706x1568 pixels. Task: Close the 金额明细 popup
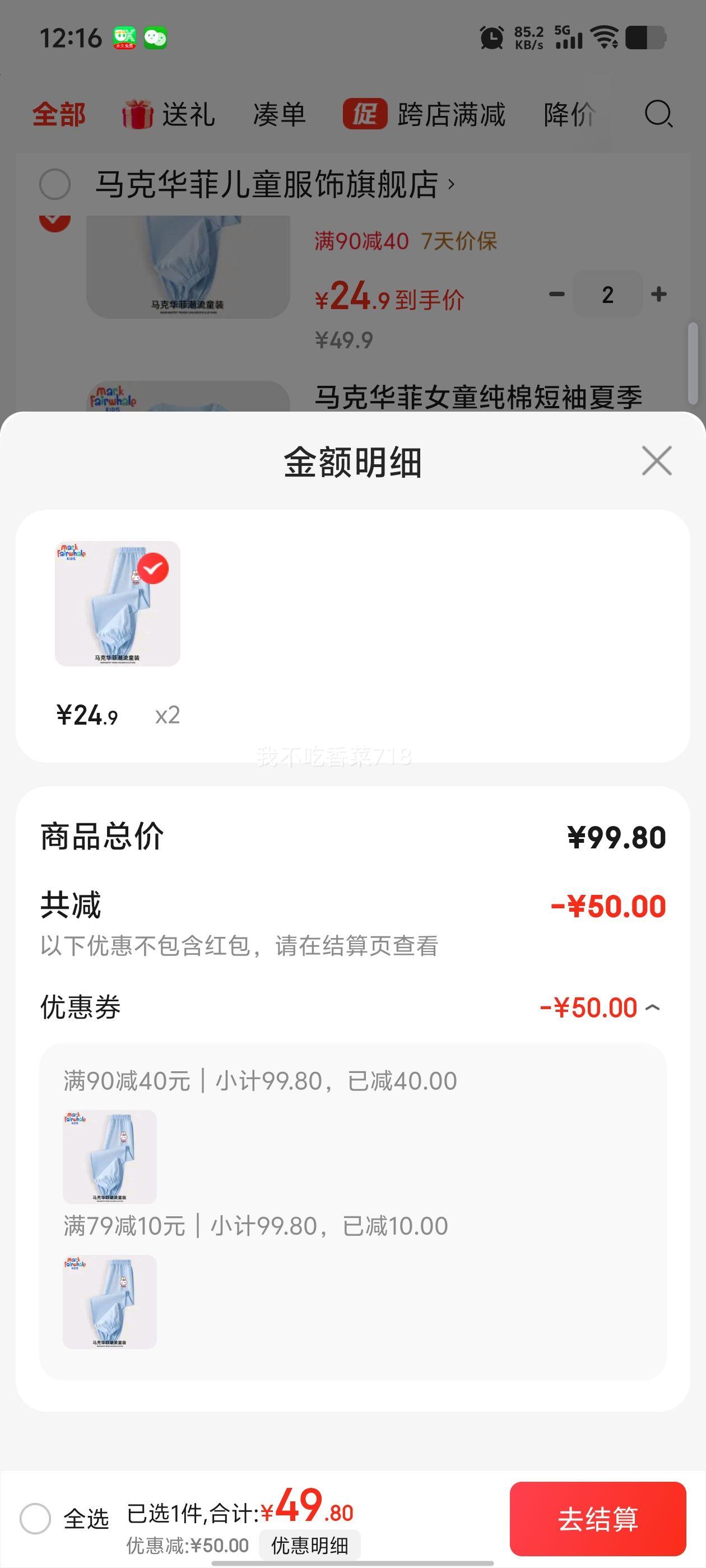656,461
